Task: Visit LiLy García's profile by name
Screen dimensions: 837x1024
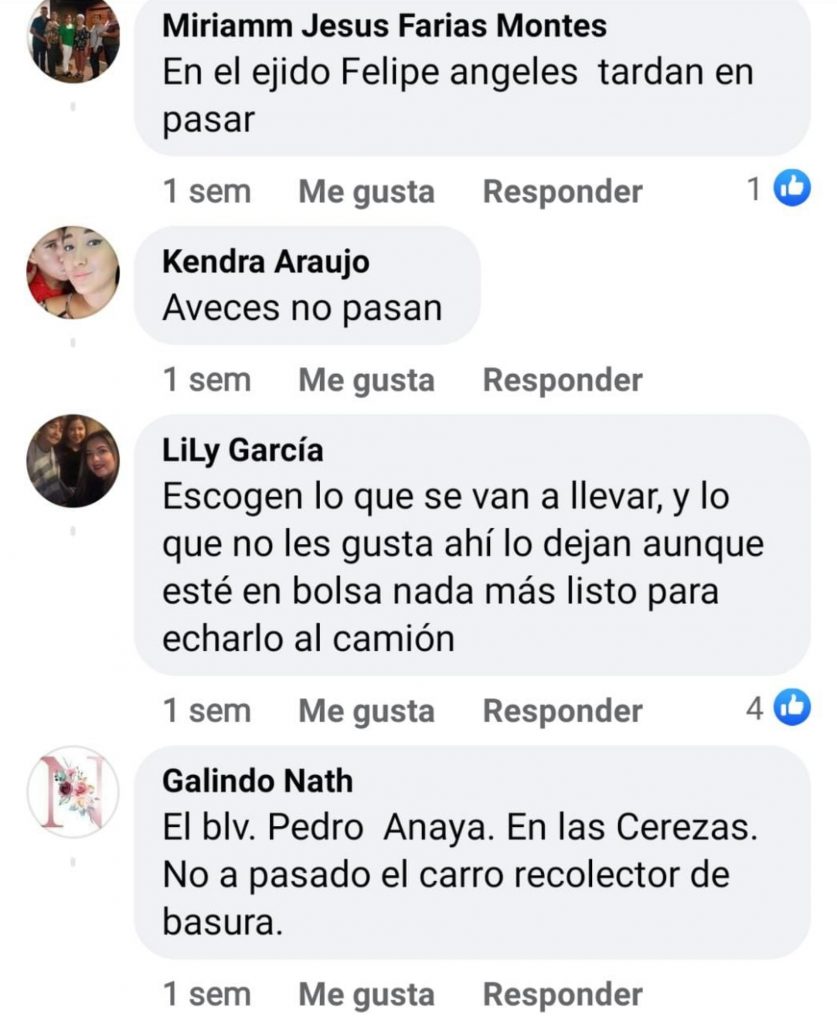Action: (x=242, y=450)
